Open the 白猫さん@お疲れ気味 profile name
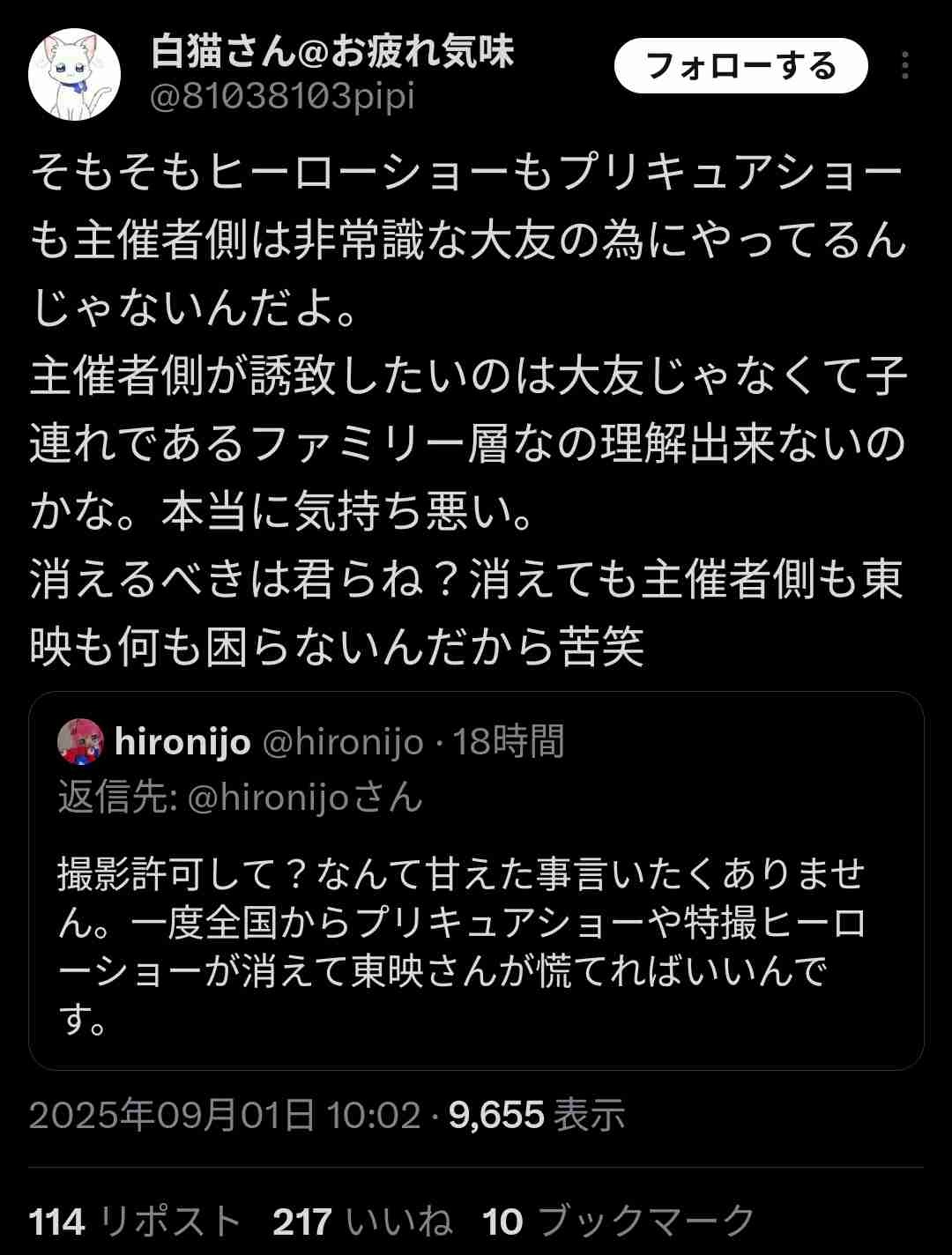 [332, 52]
